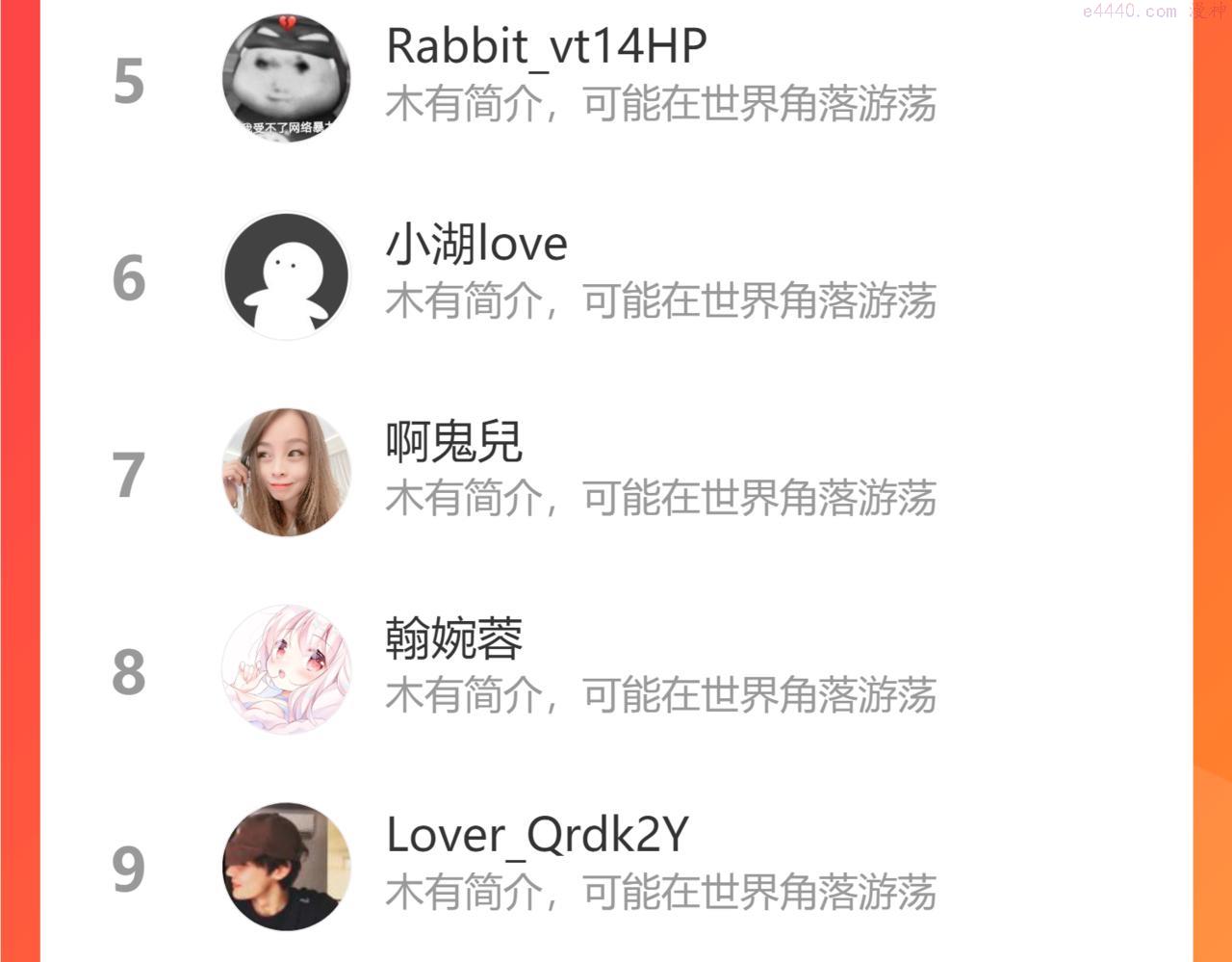
Task: Open Lover_Qrdk2Y's ranking row
Action: [x=616, y=866]
